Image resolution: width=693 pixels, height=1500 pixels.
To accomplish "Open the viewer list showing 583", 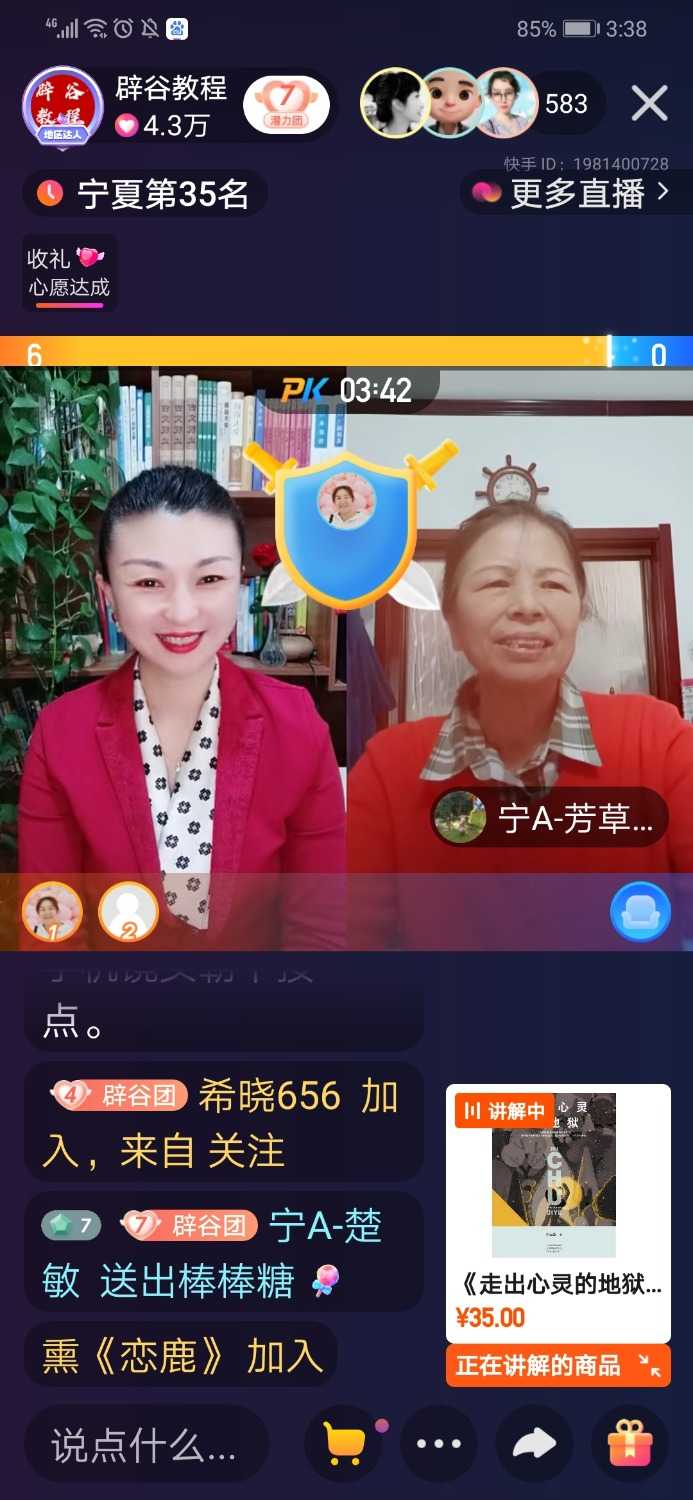I will coord(565,104).
